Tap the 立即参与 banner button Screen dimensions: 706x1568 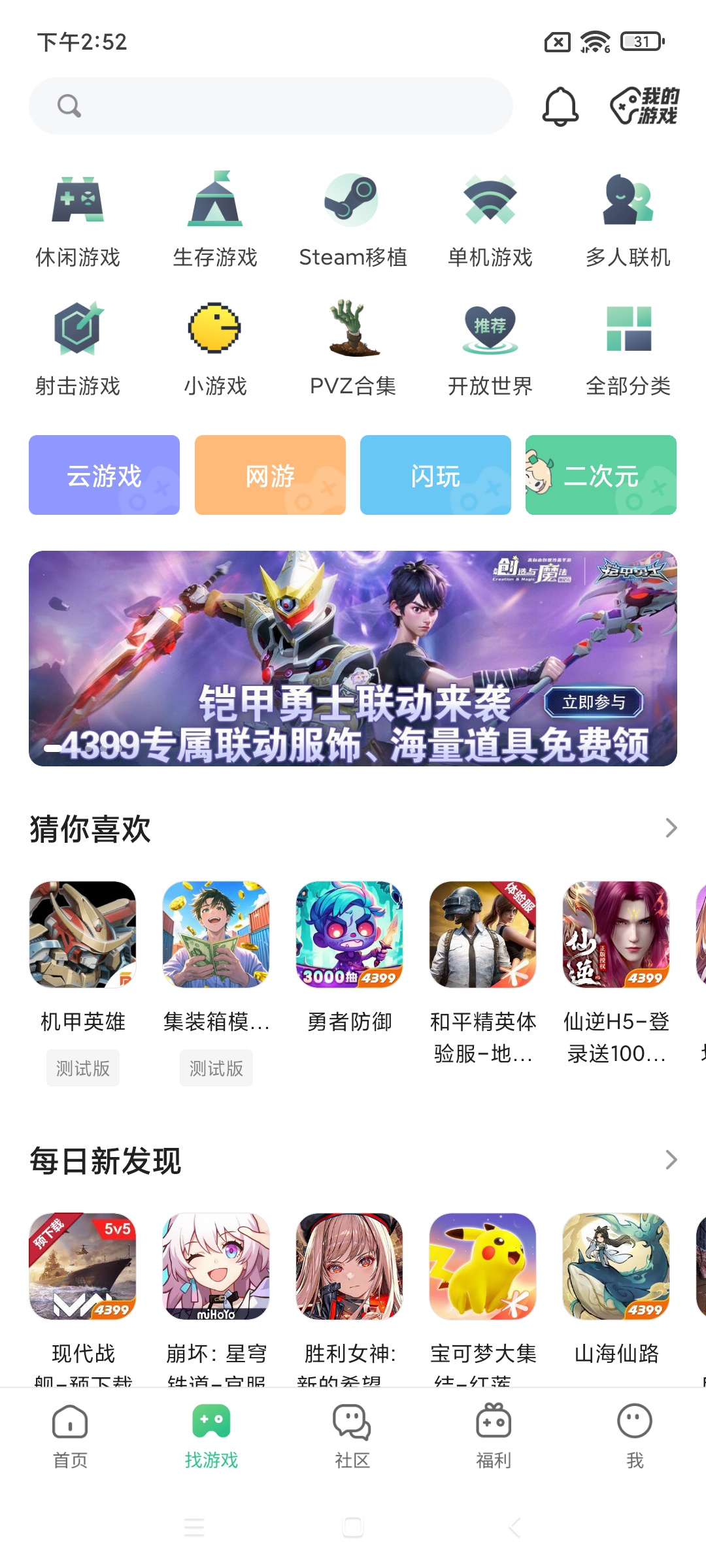tap(594, 704)
